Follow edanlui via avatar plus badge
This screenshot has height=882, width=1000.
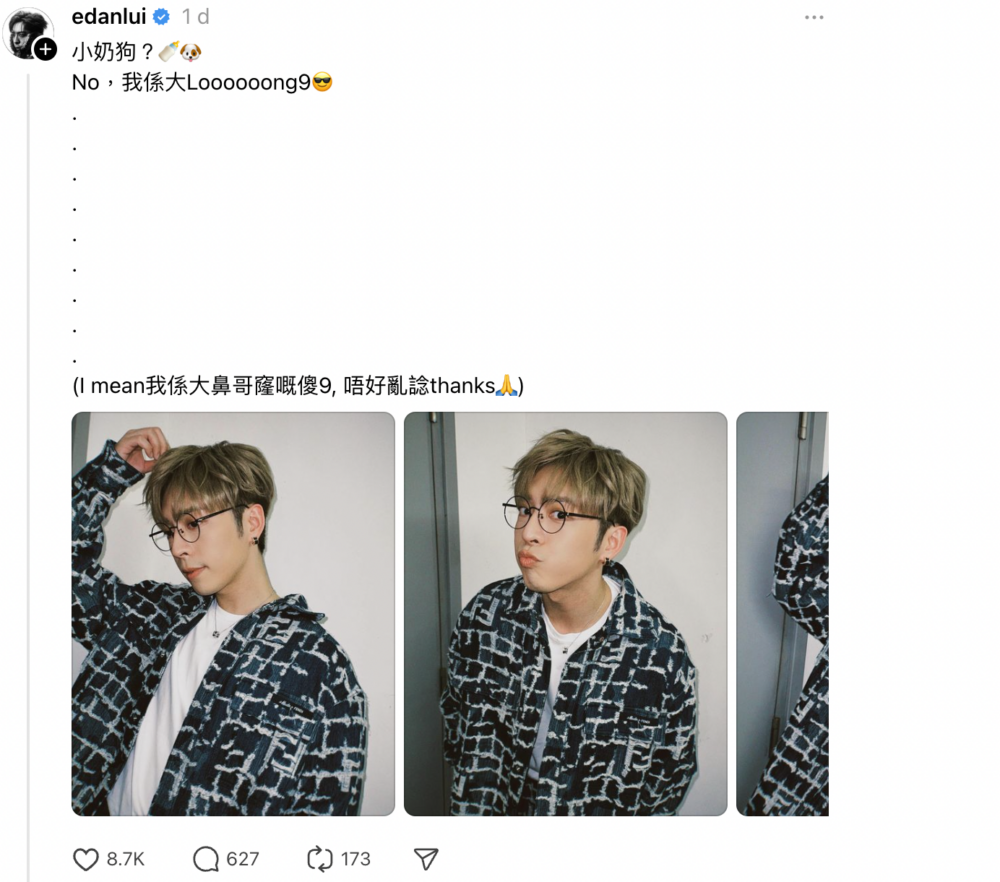(46, 48)
